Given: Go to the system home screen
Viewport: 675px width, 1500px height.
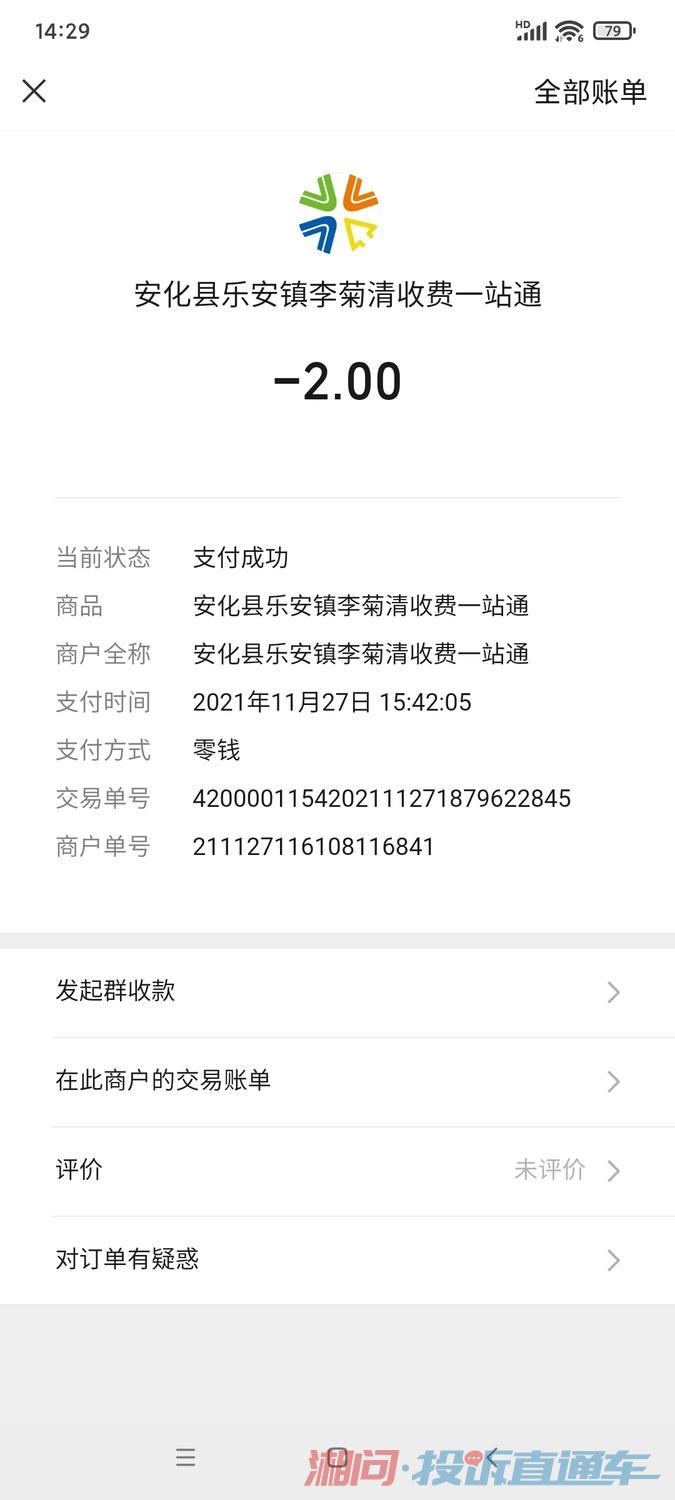Looking at the screenshot, I should [x=338, y=1458].
